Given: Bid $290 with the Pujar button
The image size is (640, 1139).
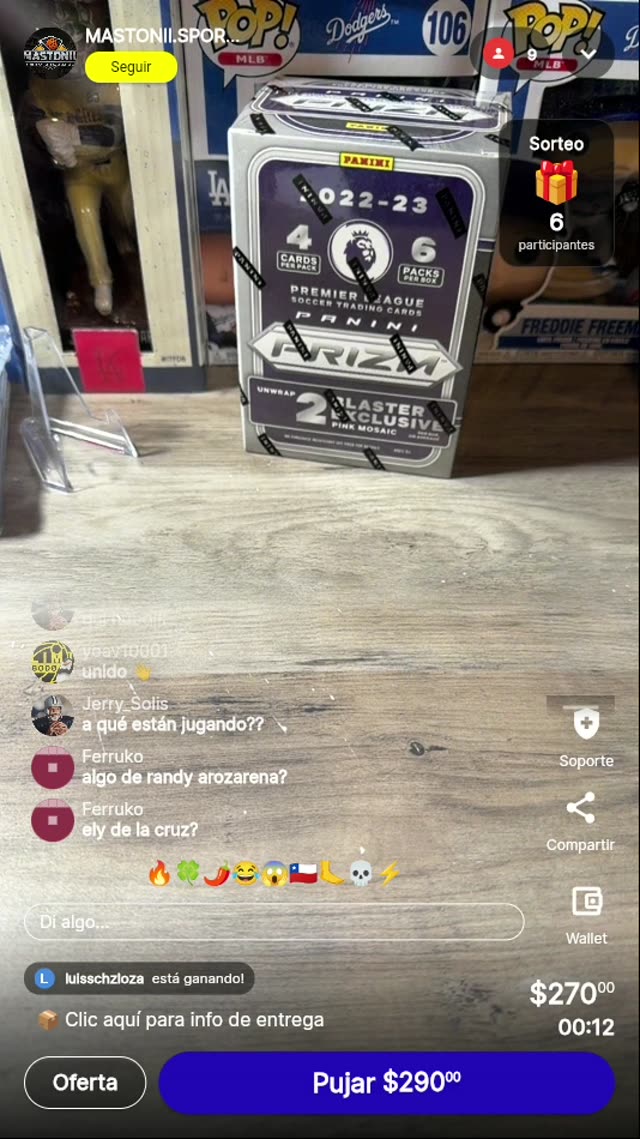Looking at the screenshot, I should pos(386,1083).
